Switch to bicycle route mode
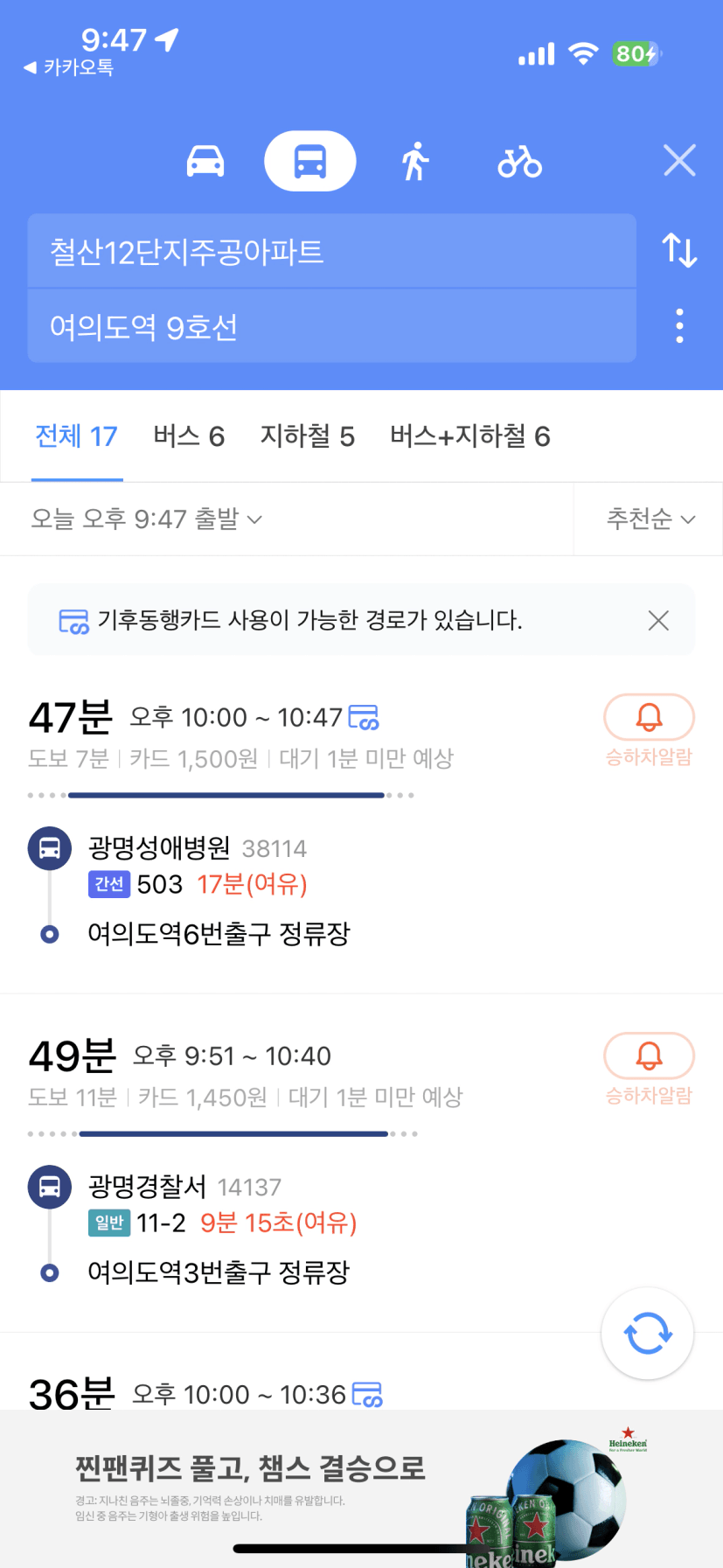This screenshot has height=1568, width=723. coord(520,162)
